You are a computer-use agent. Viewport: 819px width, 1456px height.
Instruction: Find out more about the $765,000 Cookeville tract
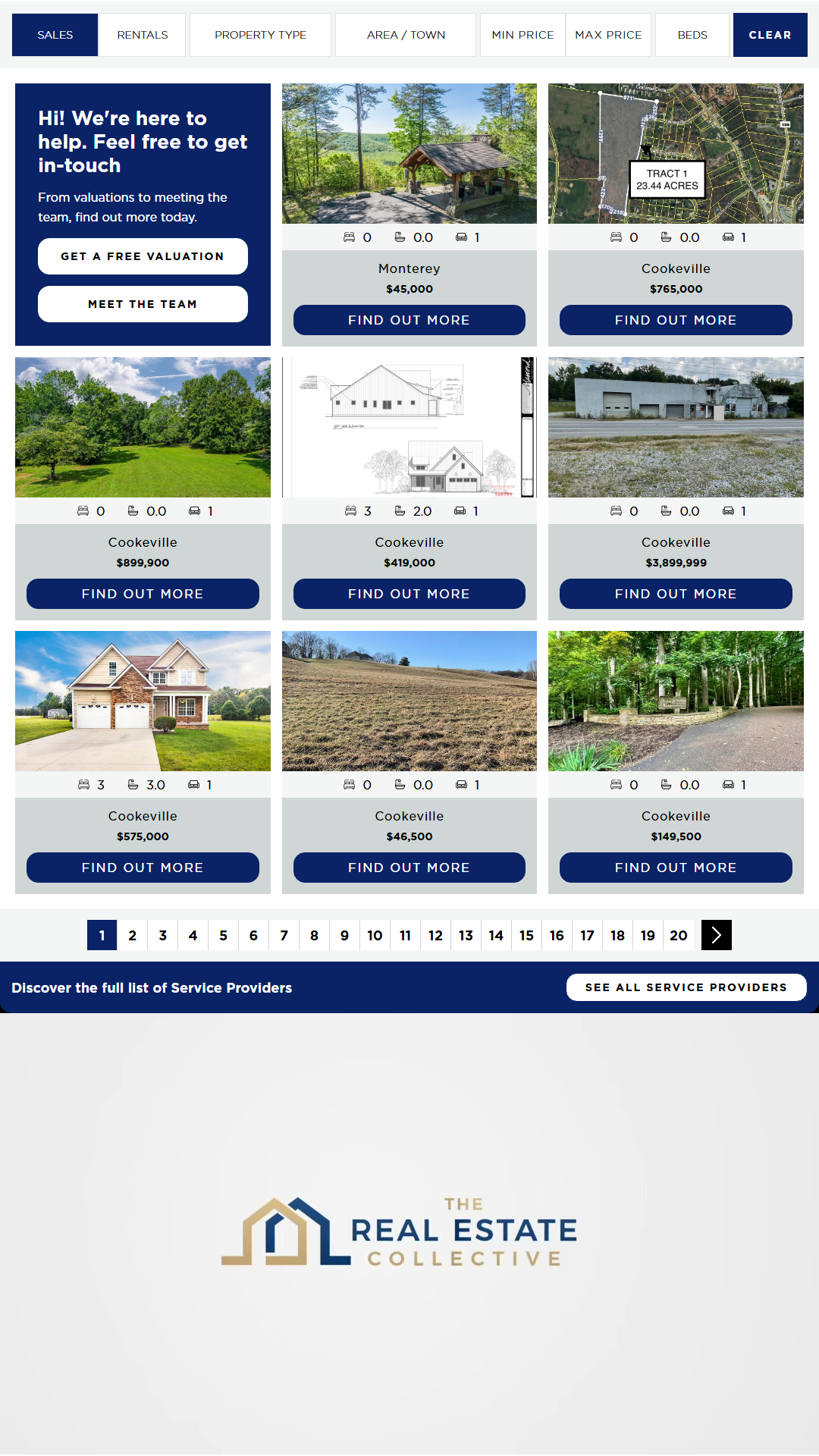(x=676, y=320)
